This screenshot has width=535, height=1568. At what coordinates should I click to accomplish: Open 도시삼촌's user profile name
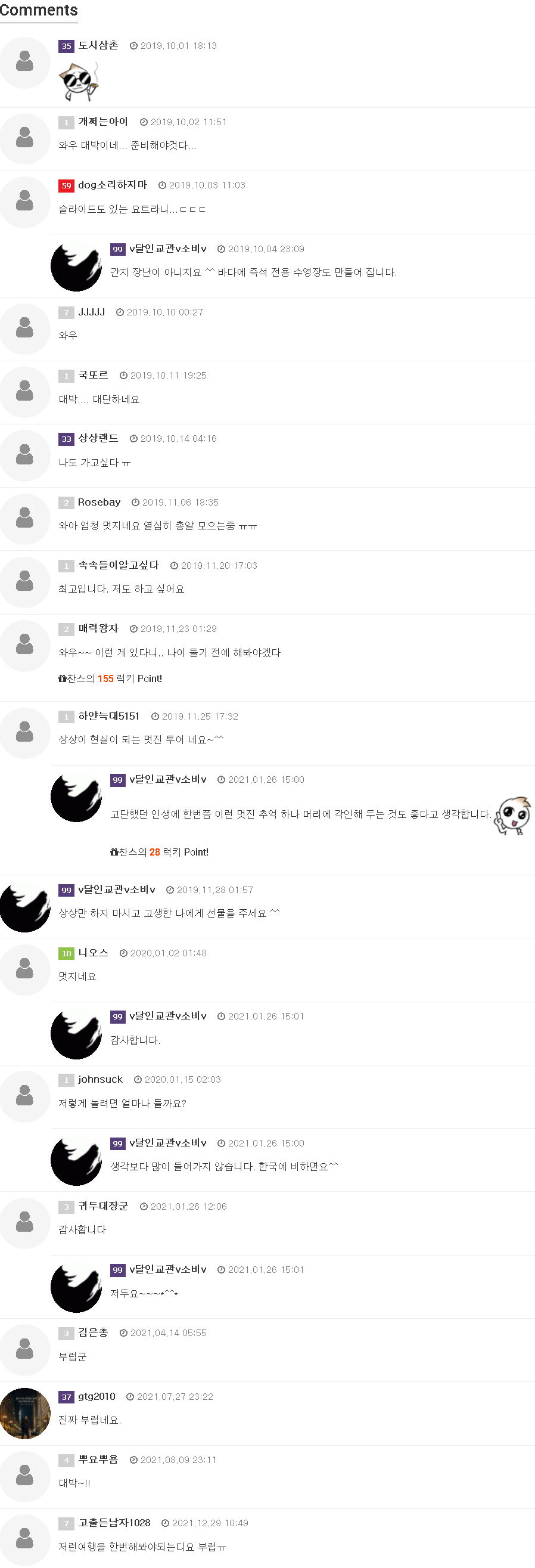(98, 46)
